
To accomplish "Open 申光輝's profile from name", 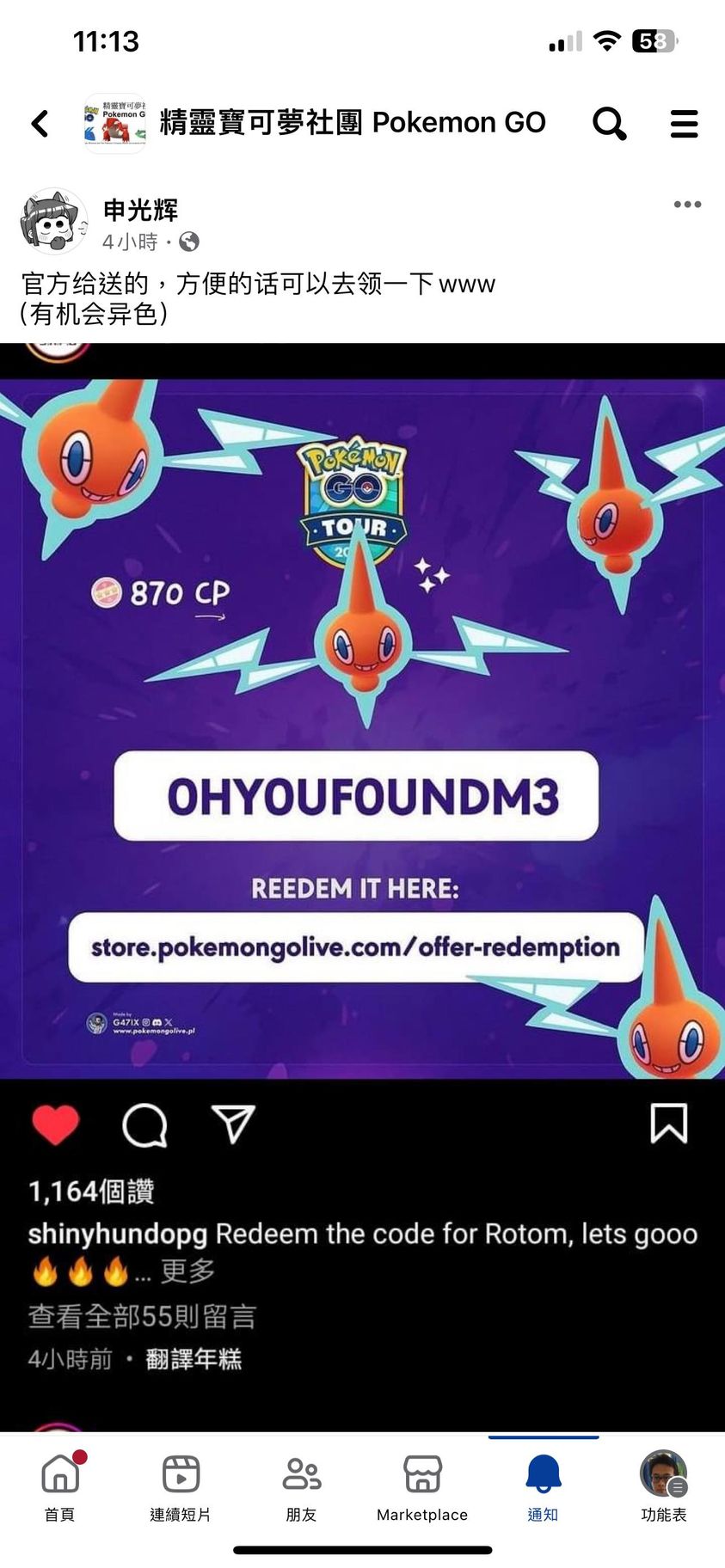I will (x=140, y=210).
